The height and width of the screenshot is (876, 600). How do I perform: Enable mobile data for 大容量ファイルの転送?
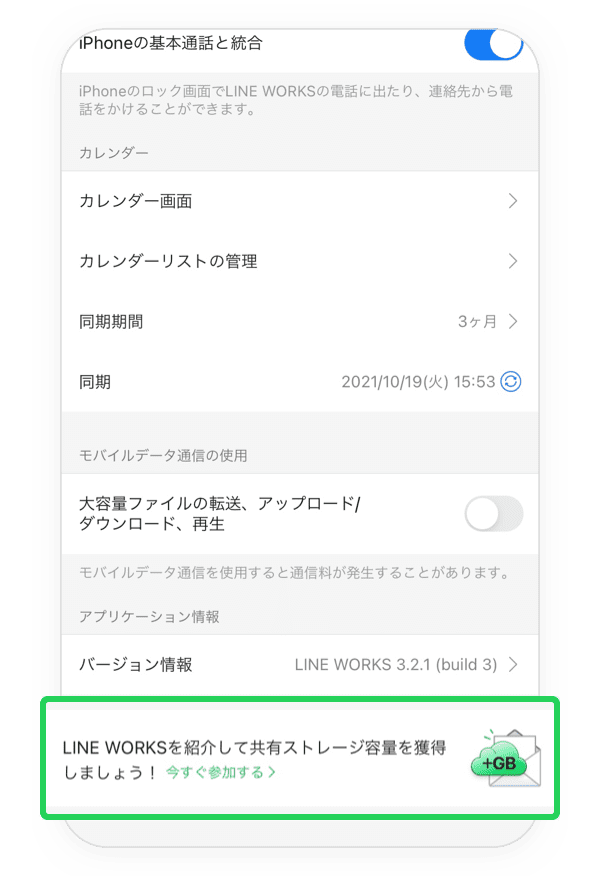click(494, 514)
